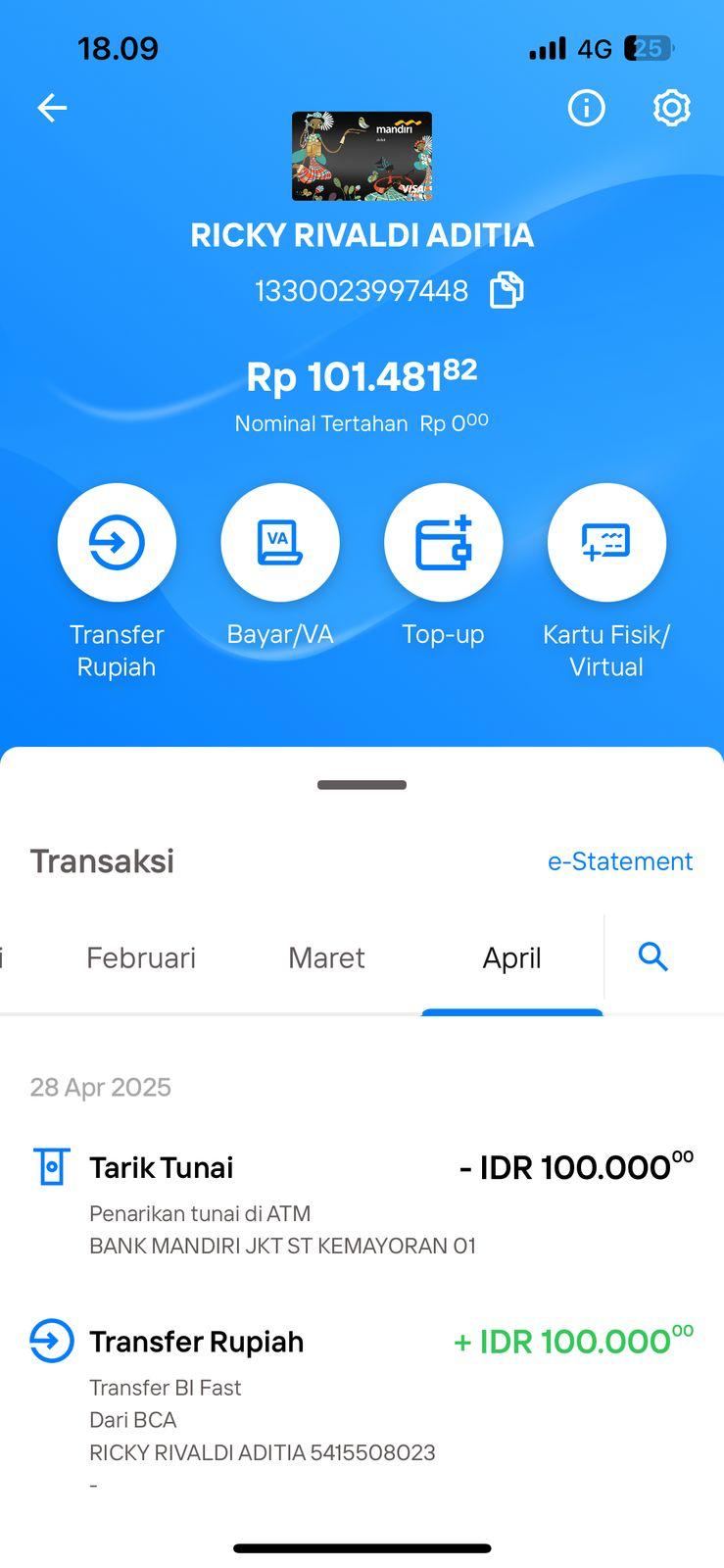This screenshot has height=1568, width=724.
Task: Tap the transaction sheet drag handle
Action: tap(362, 785)
